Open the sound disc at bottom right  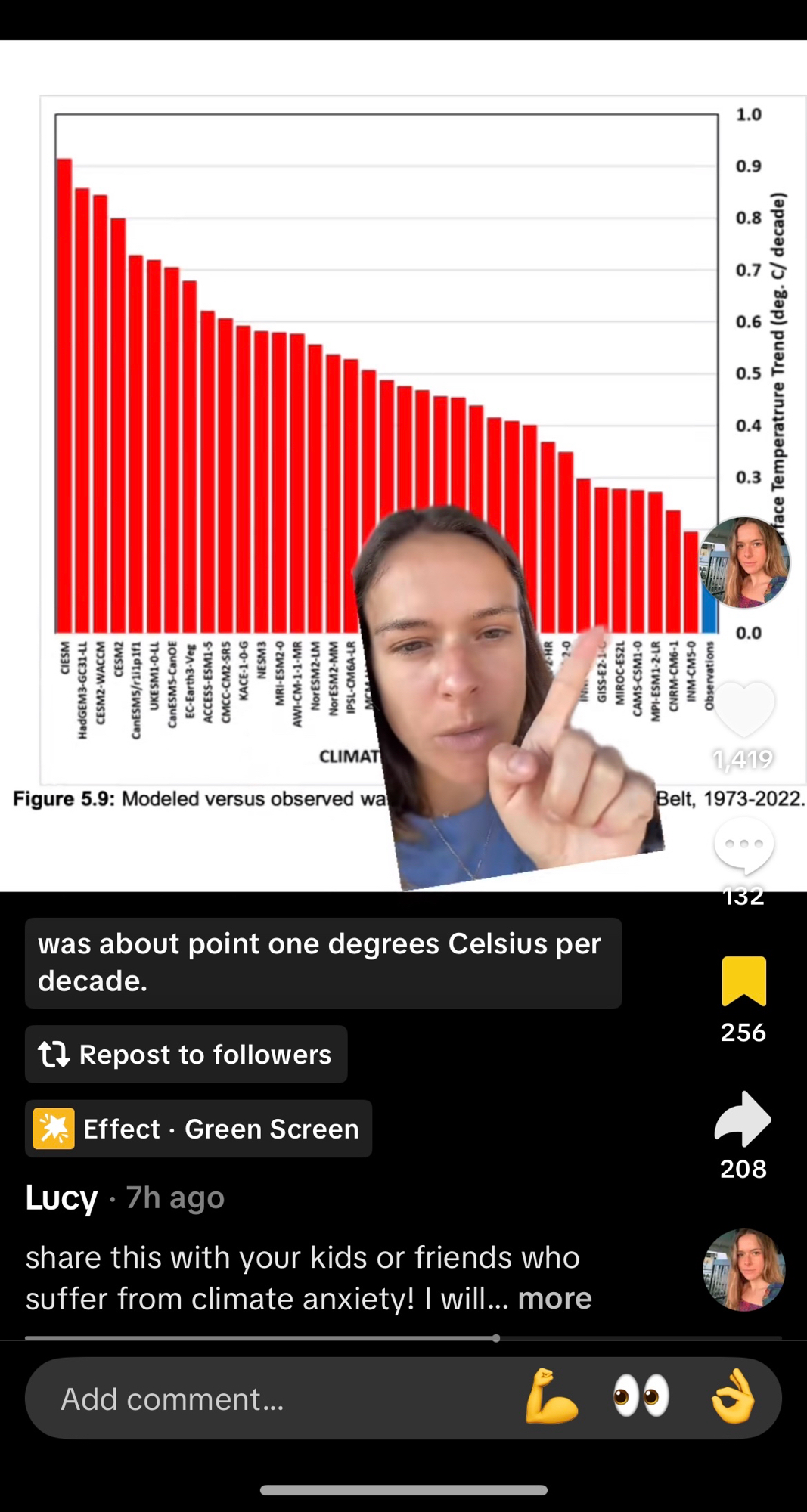point(744,1269)
